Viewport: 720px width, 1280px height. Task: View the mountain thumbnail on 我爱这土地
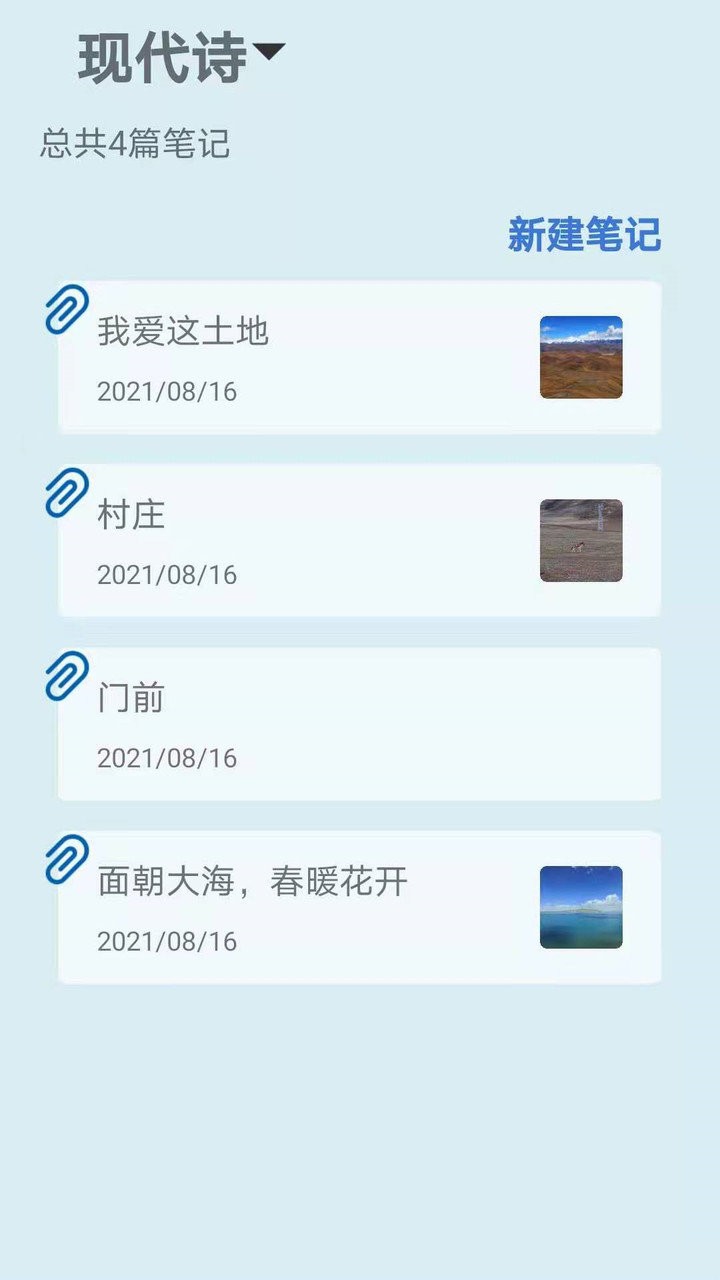click(x=583, y=355)
